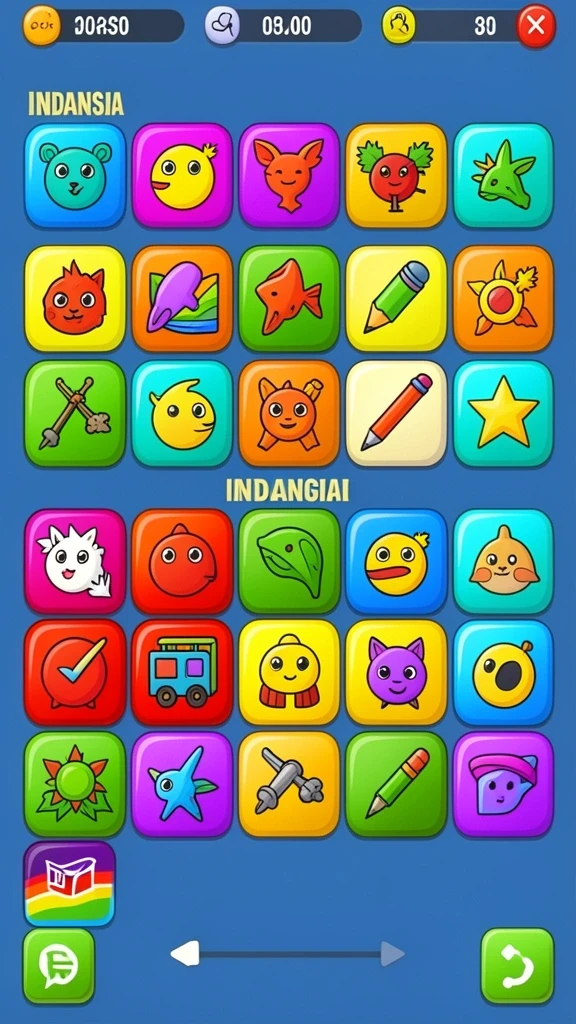Choose the red pencil on cream tile
Viewport: 576px width, 1024px height.
tap(396, 413)
